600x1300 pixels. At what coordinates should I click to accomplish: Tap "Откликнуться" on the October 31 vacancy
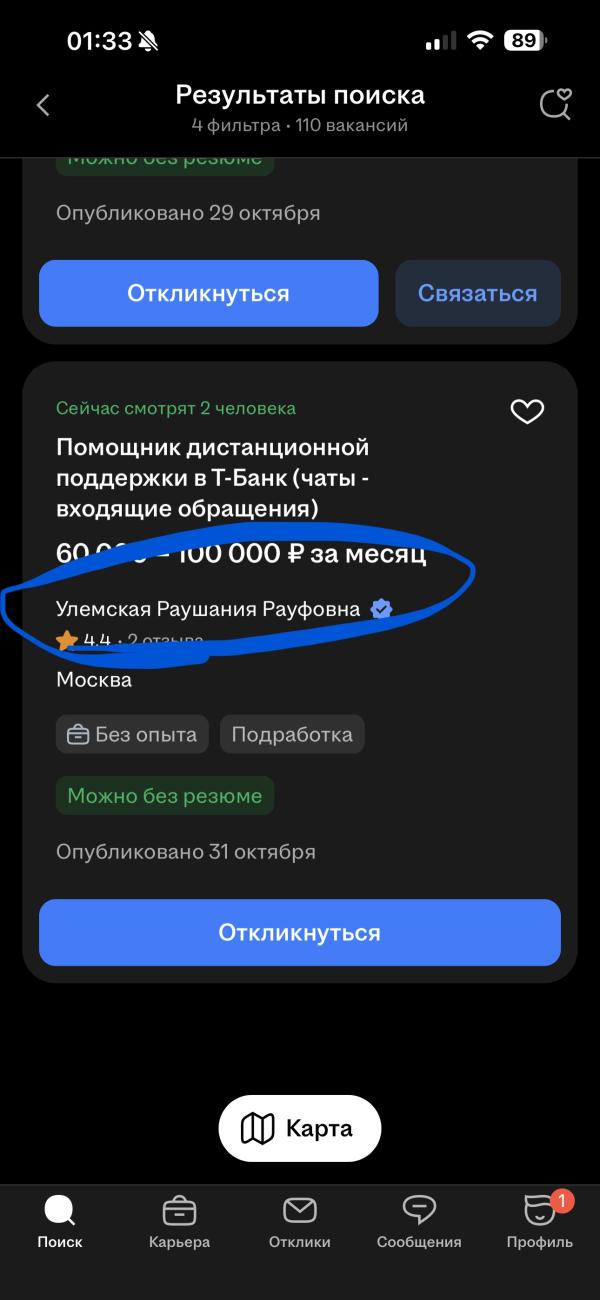300,932
